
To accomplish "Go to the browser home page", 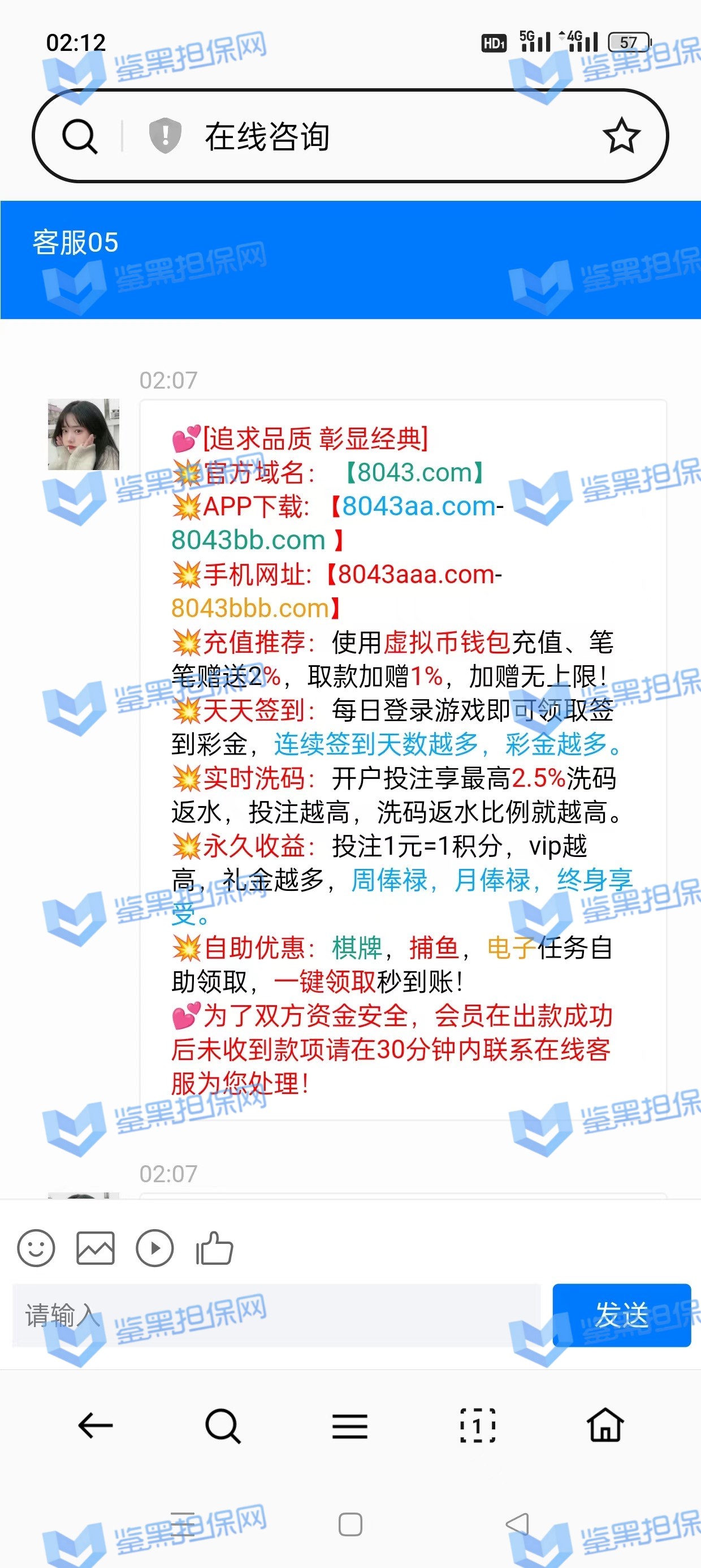I will pyautogui.click(x=605, y=1425).
